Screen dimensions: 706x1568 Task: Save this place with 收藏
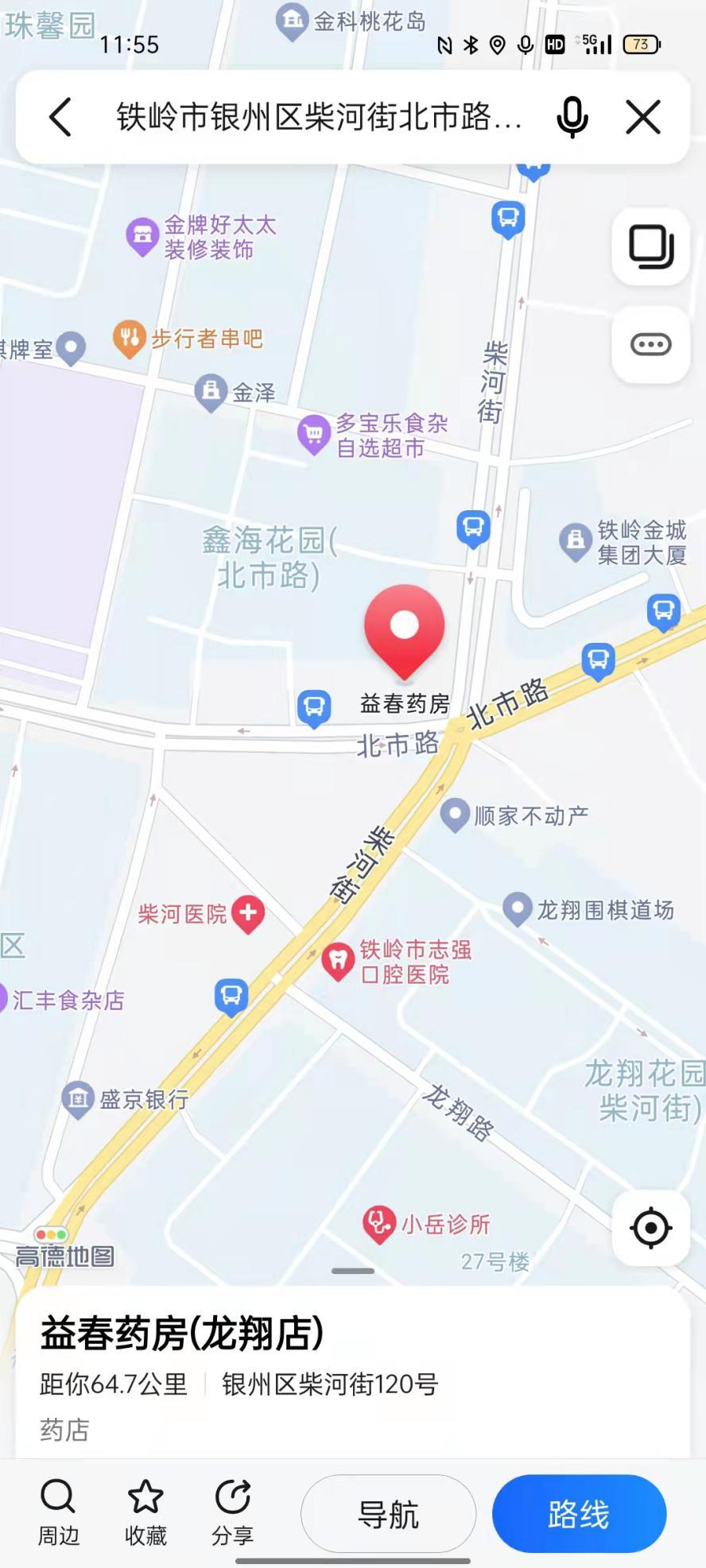pos(145,1512)
